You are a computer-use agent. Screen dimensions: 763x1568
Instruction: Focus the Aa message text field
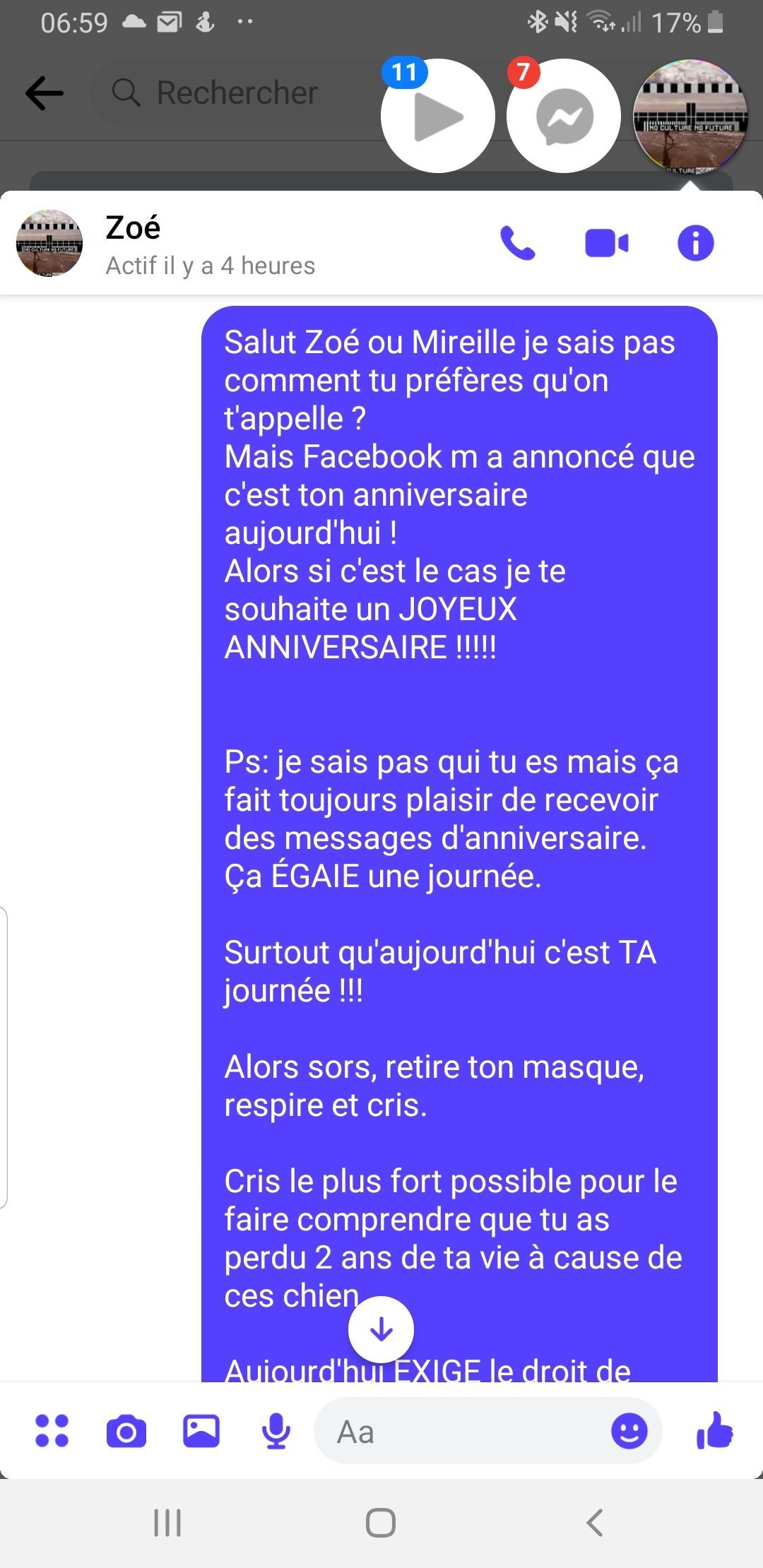point(459,1432)
